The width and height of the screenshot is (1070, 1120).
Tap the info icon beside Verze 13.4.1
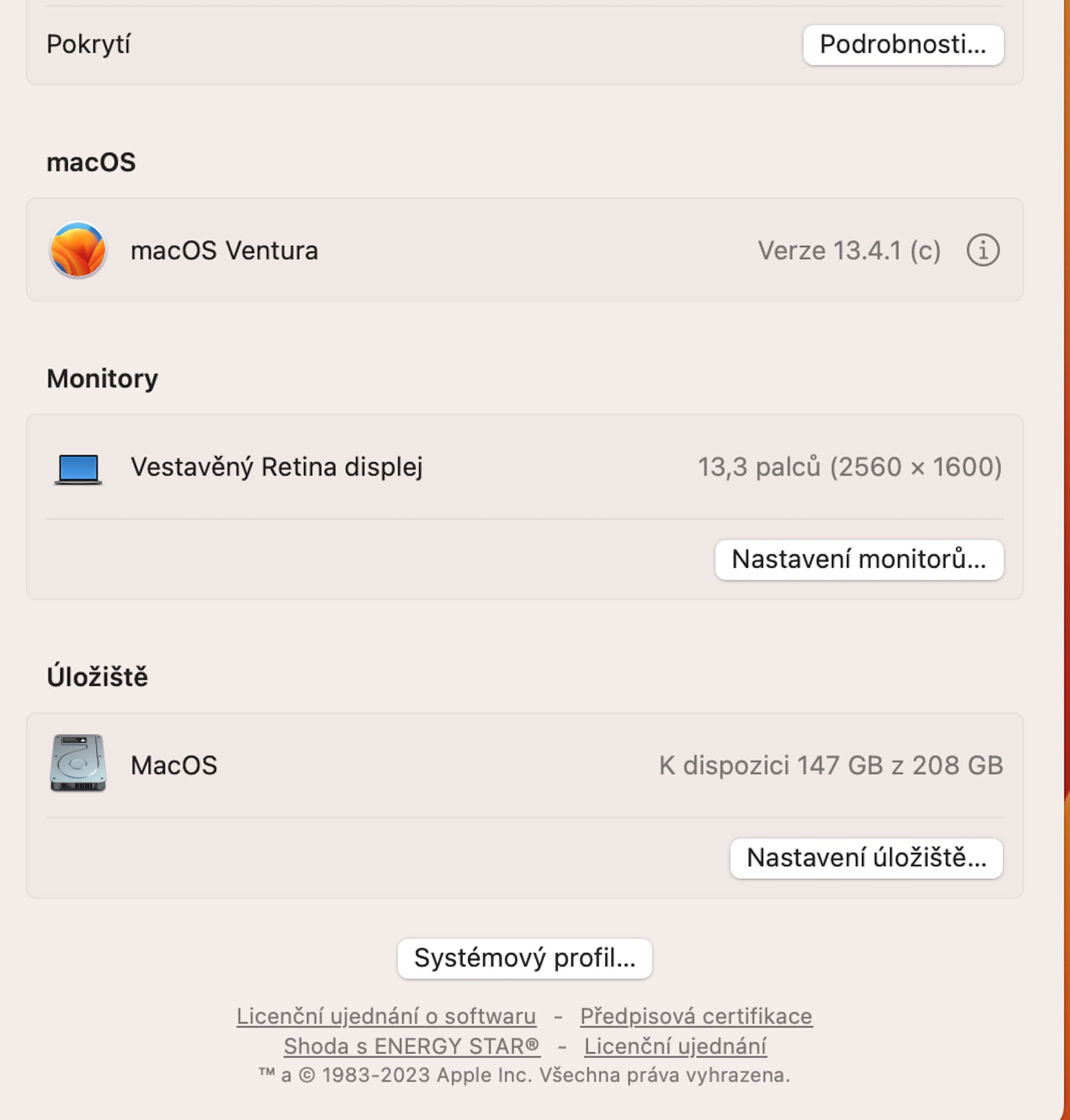pyautogui.click(x=983, y=250)
